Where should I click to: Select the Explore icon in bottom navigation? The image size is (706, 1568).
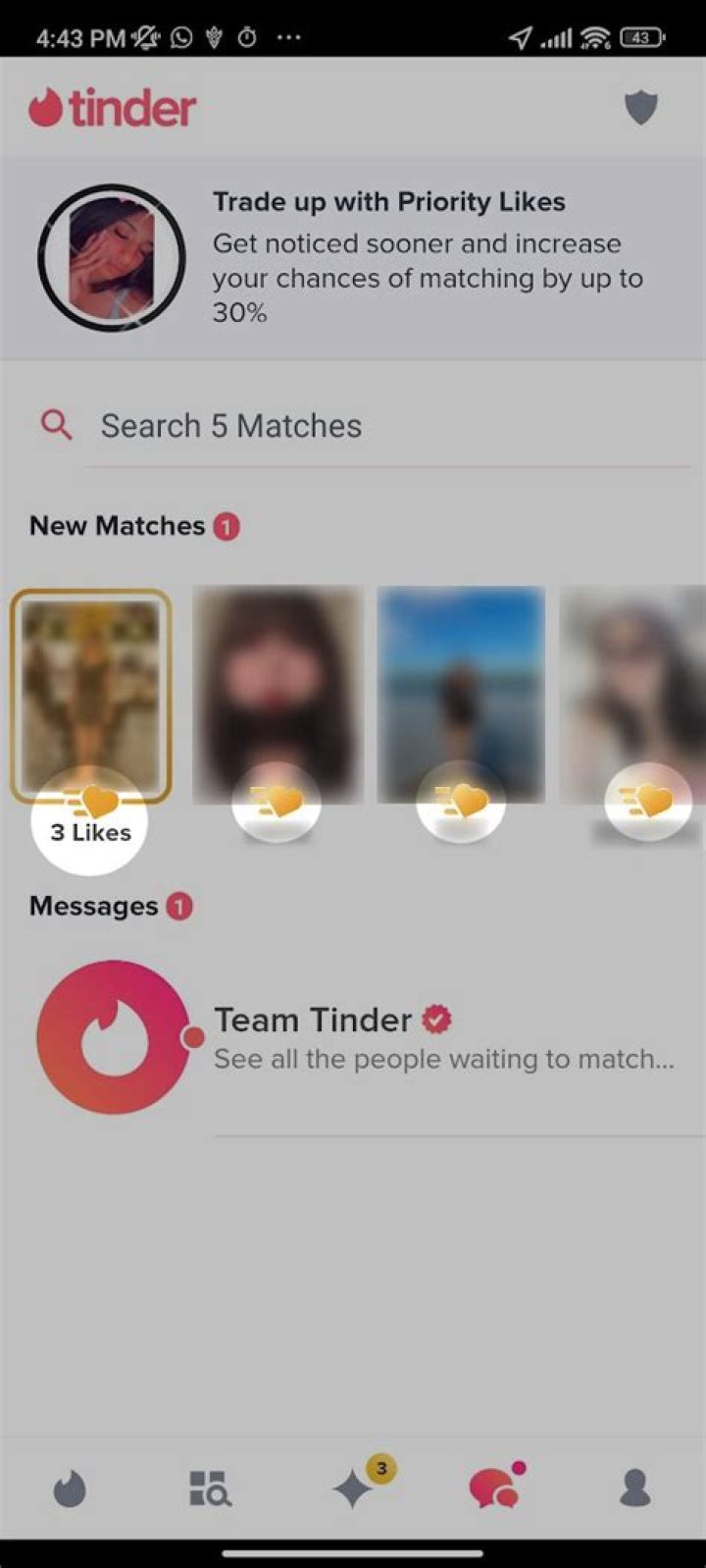[x=210, y=1488]
